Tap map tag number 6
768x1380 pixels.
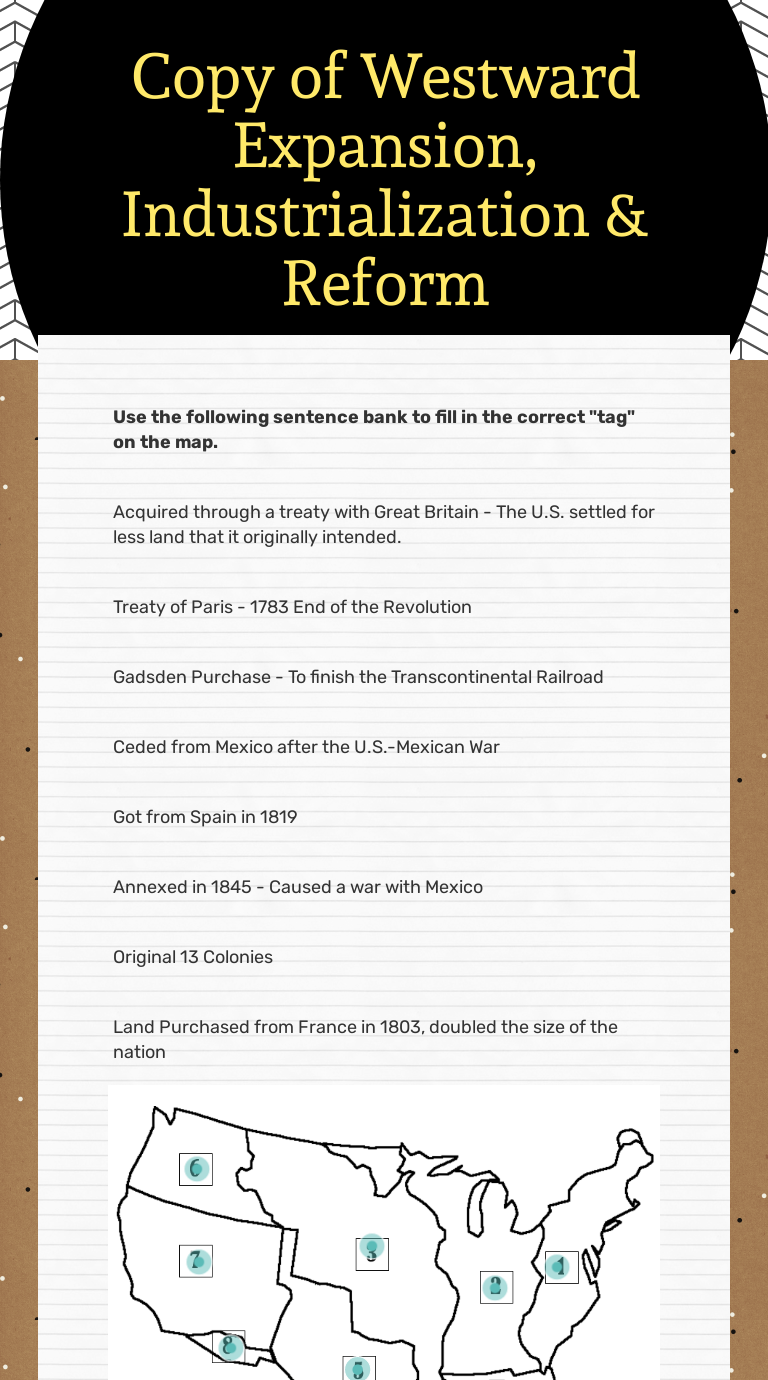click(196, 1169)
